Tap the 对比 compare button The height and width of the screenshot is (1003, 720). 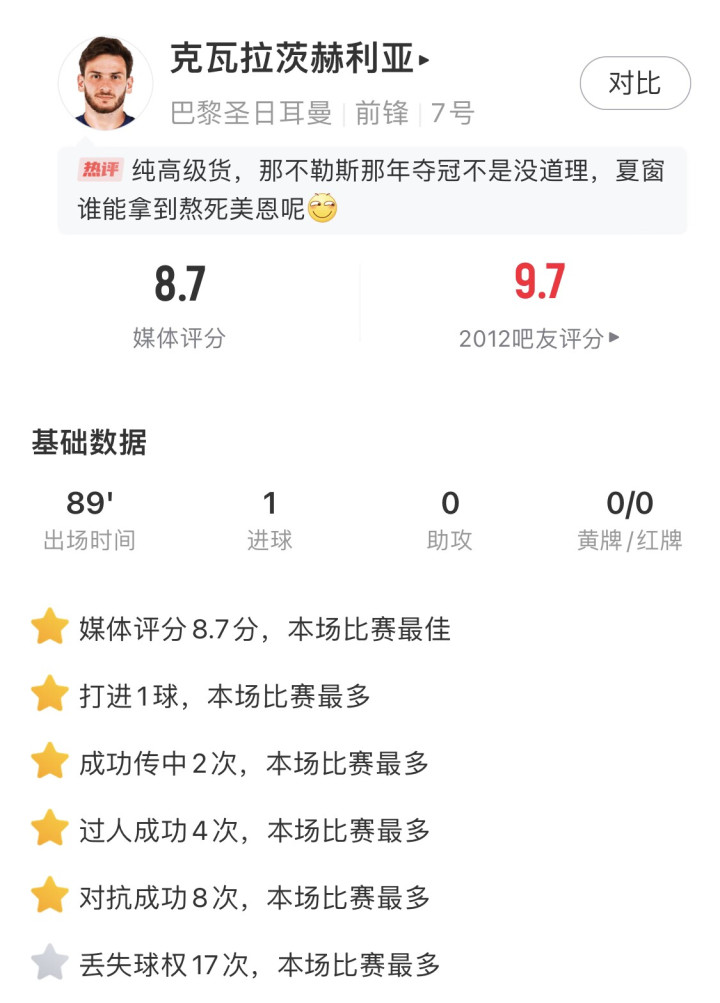click(635, 83)
